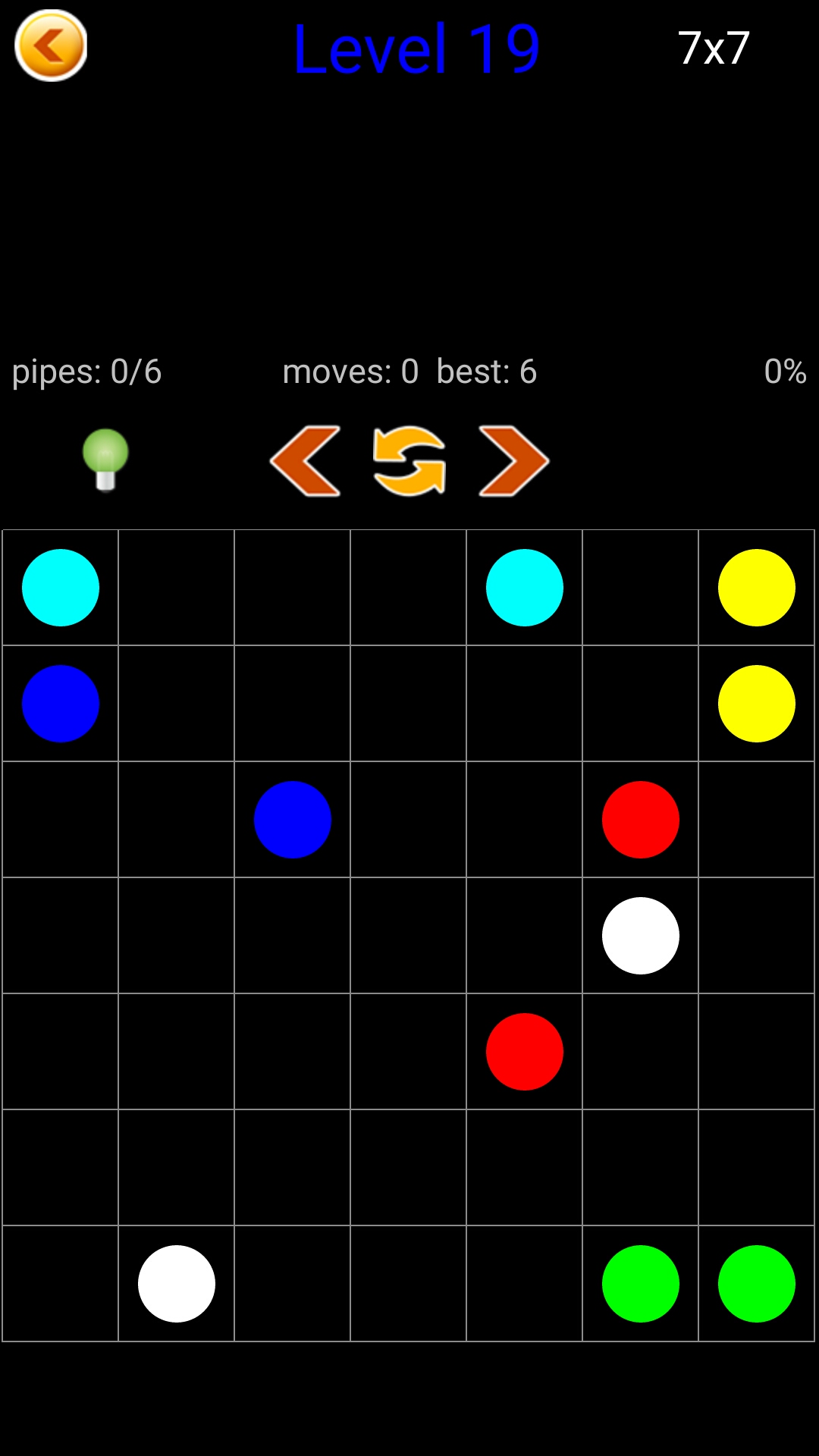This screenshot has height=1456, width=819.
Task: Restart the current level
Action: coord(409,461)
